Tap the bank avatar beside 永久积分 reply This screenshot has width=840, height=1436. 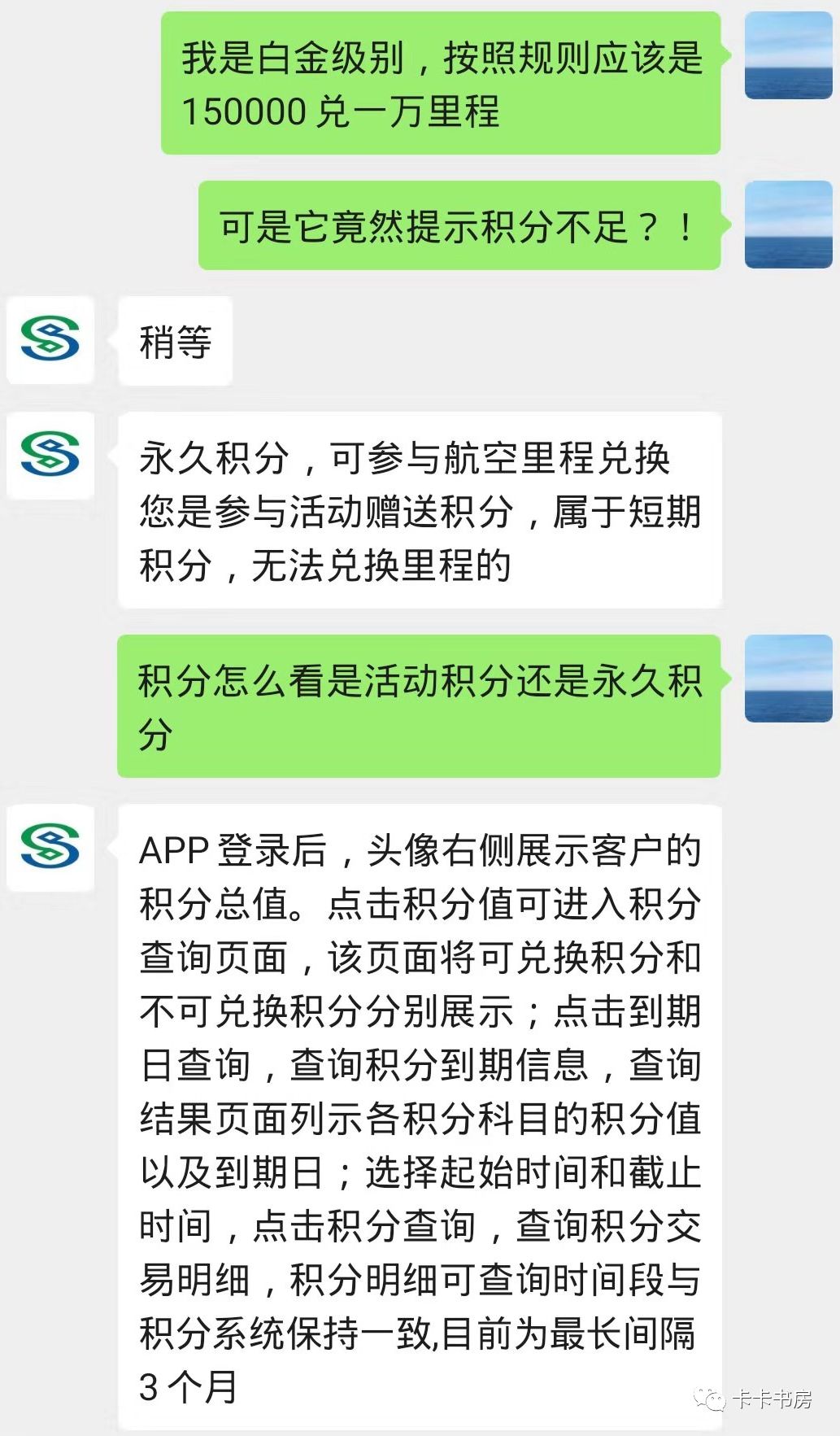pos(50,455)
